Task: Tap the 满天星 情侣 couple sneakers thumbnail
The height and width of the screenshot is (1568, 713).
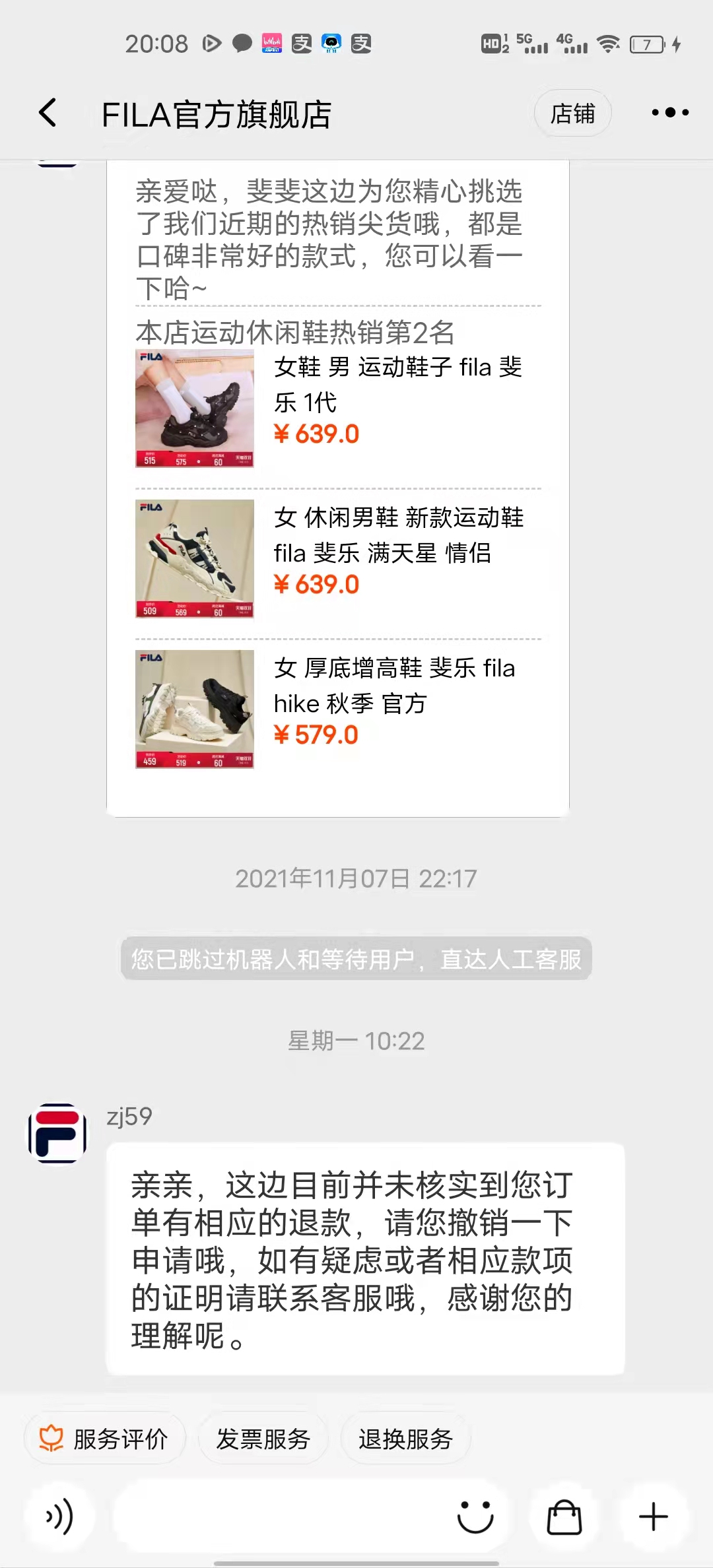Action: [193, 559]
